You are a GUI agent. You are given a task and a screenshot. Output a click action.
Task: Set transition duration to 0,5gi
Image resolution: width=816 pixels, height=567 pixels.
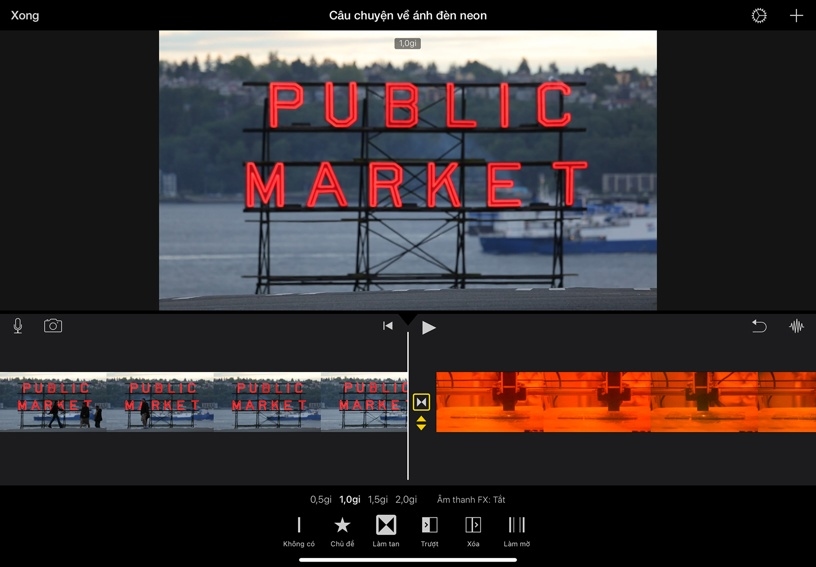coord(320,499)
